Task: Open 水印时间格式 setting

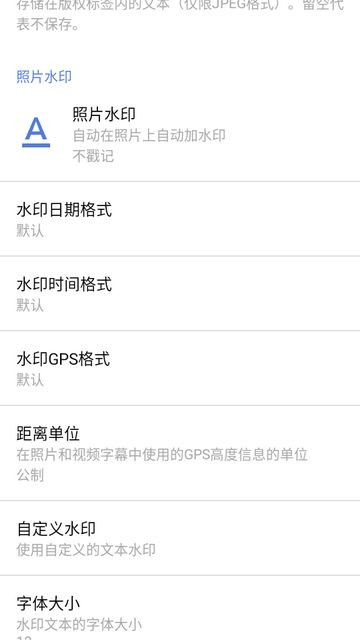Action: tap(180, 294)
